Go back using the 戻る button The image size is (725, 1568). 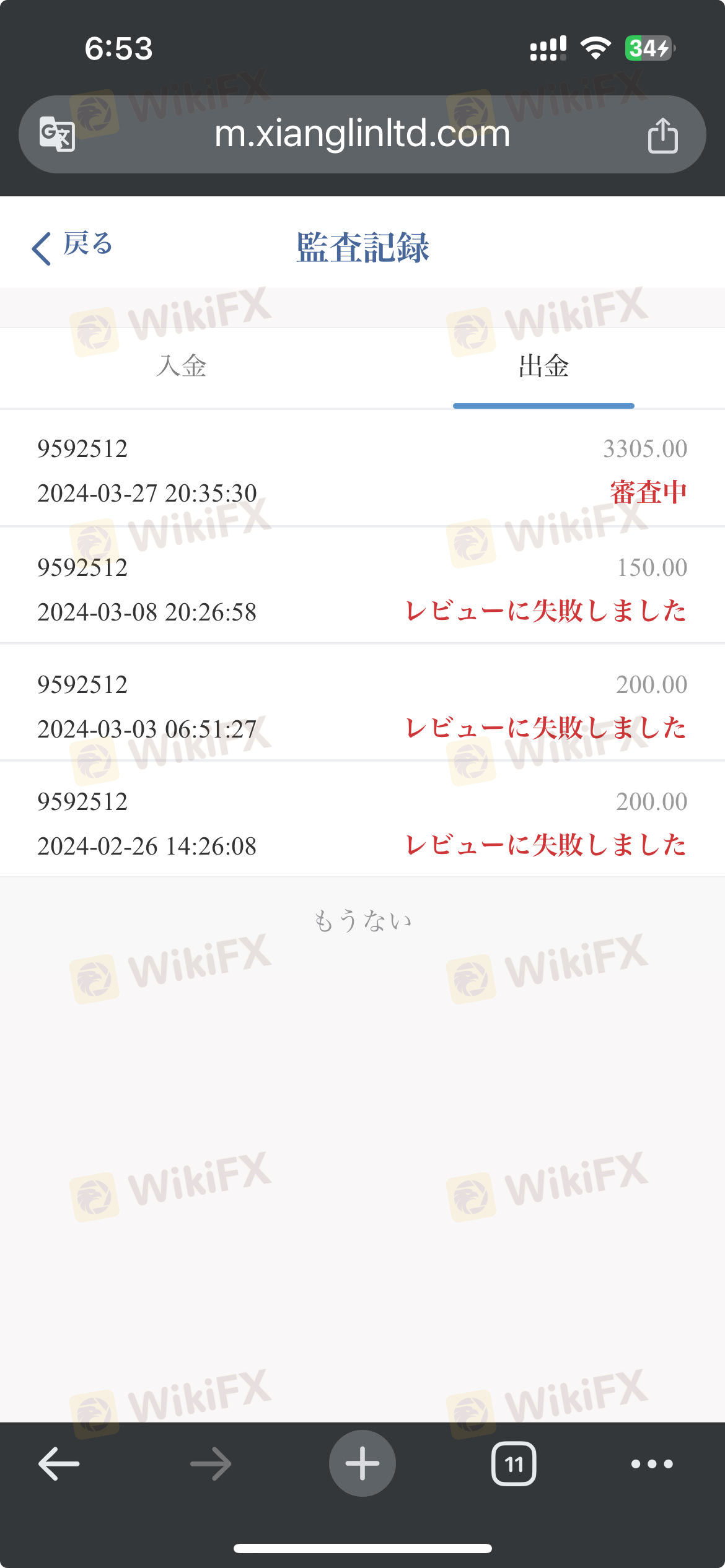(72, 246)
